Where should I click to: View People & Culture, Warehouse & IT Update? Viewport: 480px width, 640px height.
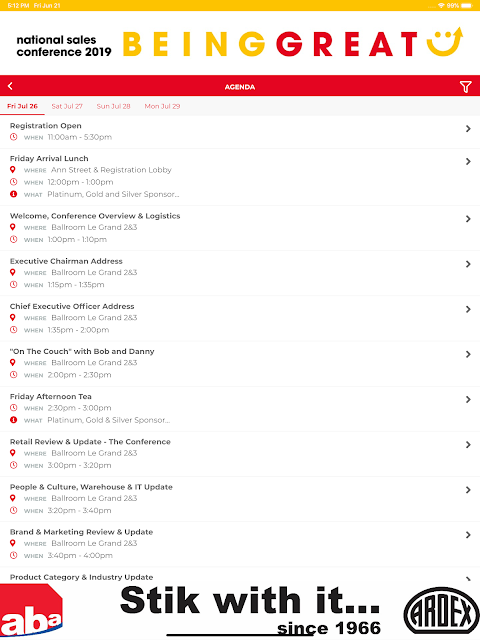240,499
